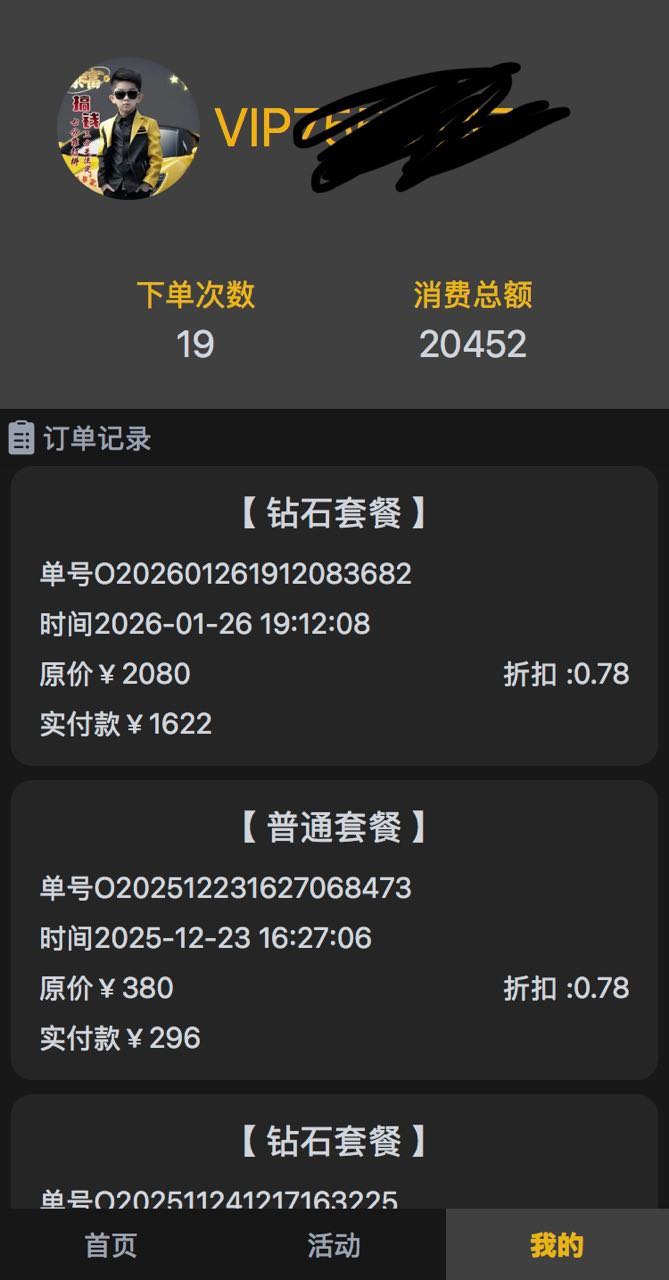Tap the profile avatar picture
The image size is (669, 1280).
tap(128, 127)
